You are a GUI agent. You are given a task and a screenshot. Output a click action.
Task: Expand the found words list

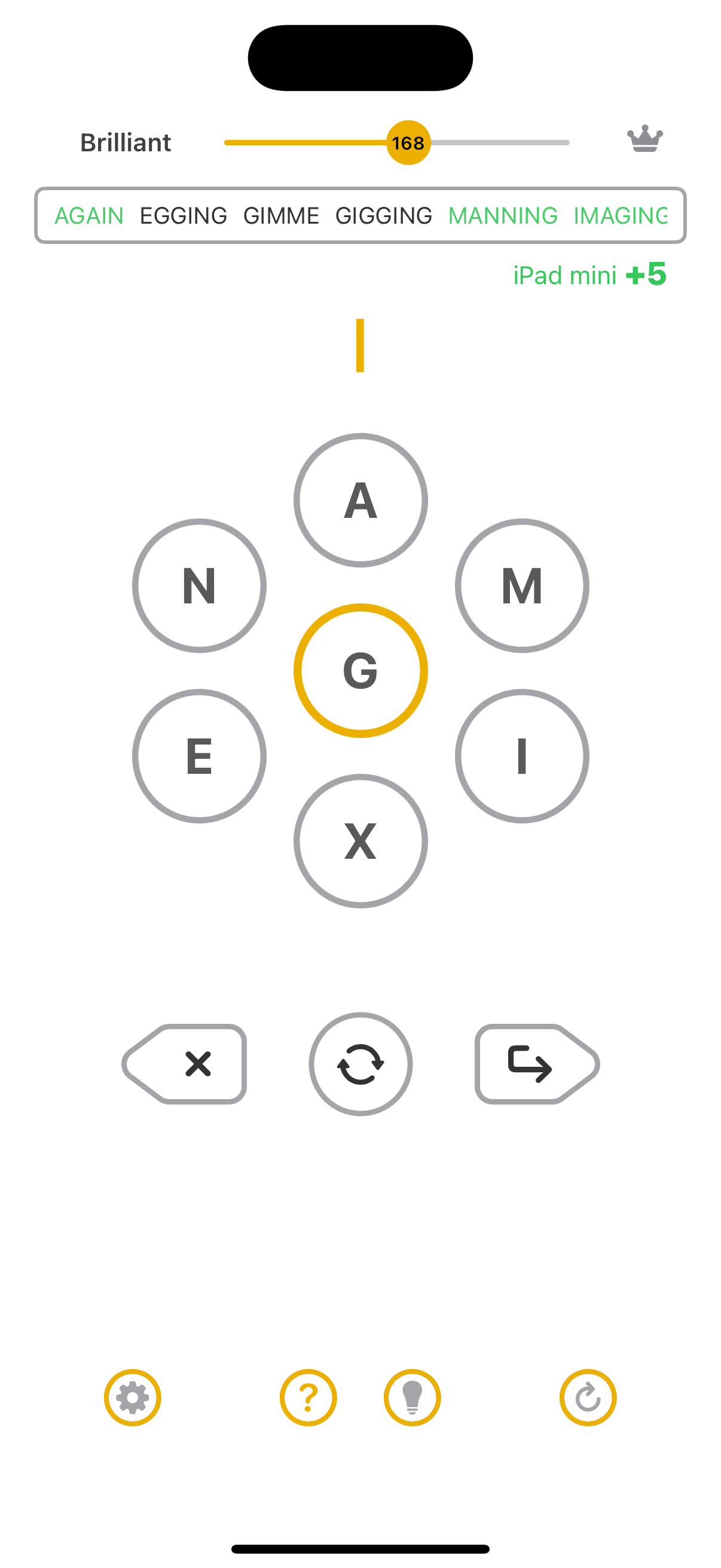tap(360, 215)
